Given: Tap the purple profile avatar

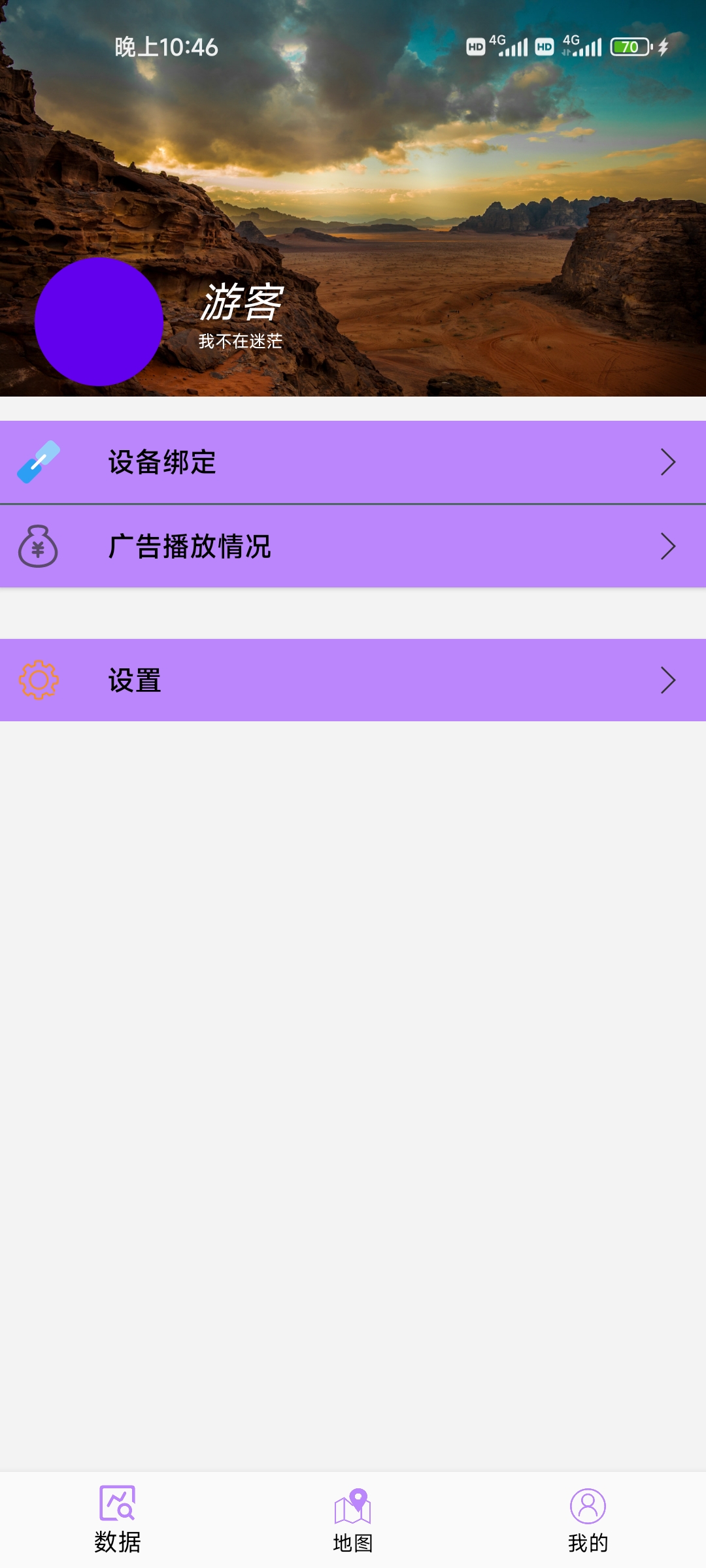Looking at the screenshot, I should [99, 321].
